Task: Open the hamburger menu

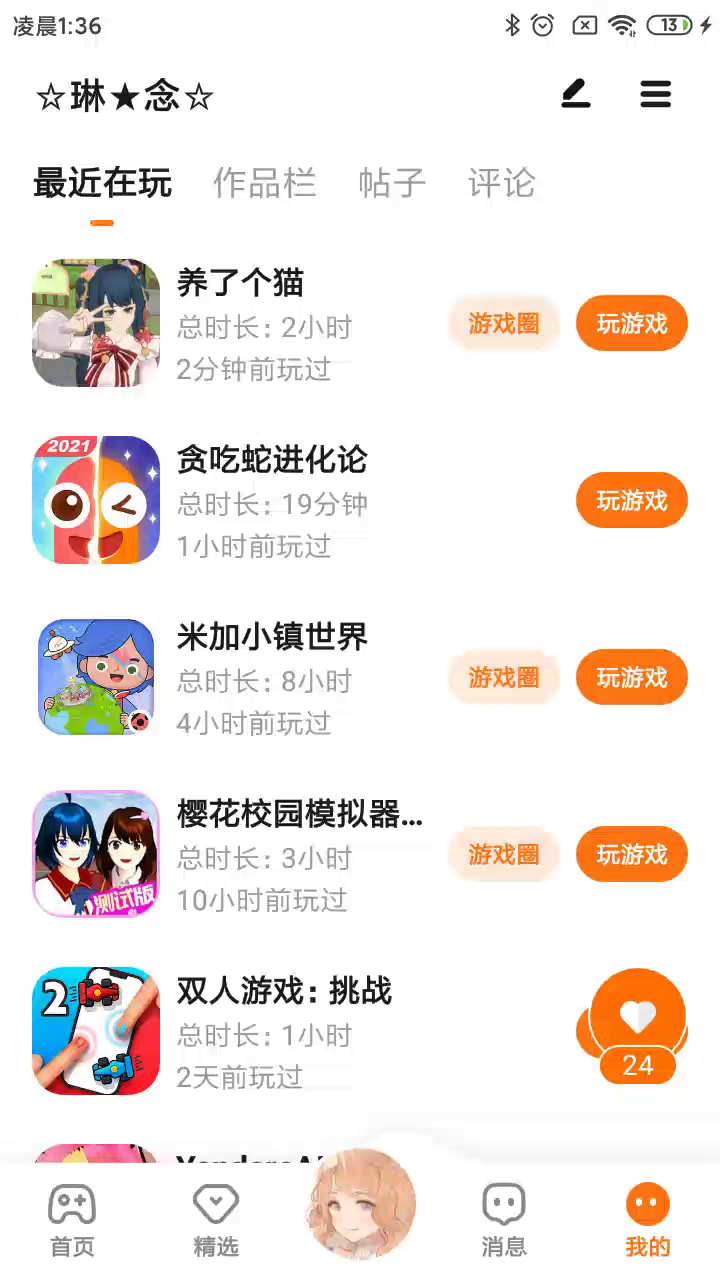Action: coord(656,95)
